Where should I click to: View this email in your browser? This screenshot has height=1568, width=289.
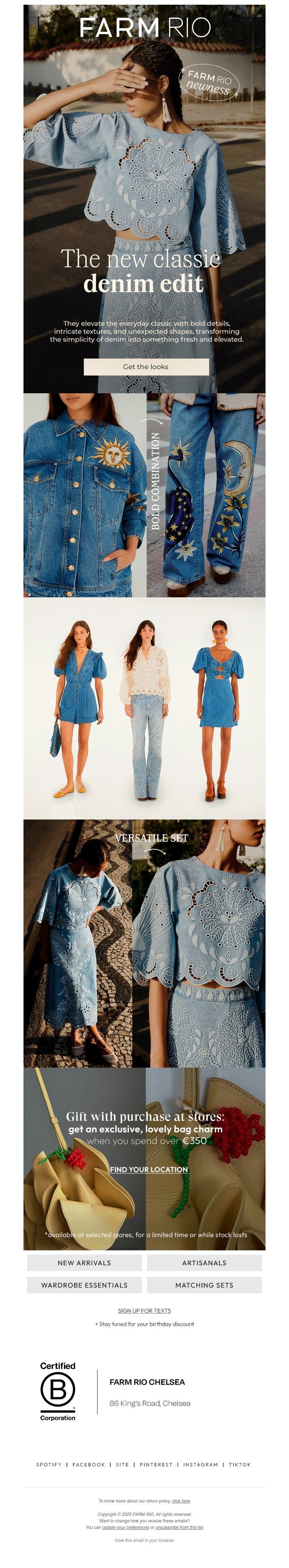tap(144, 1540)
